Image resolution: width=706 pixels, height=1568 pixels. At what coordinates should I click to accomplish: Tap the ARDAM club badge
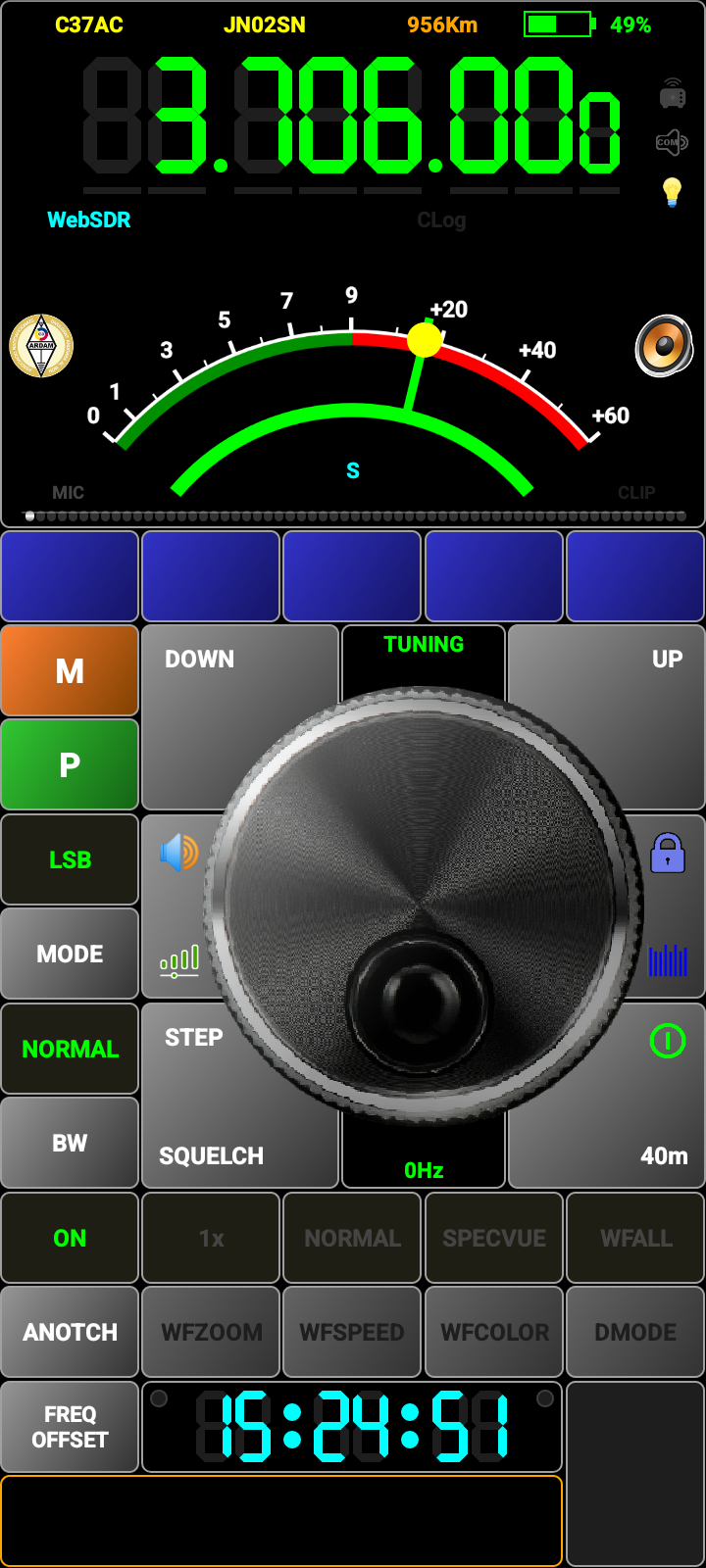[x=41, y=345]
